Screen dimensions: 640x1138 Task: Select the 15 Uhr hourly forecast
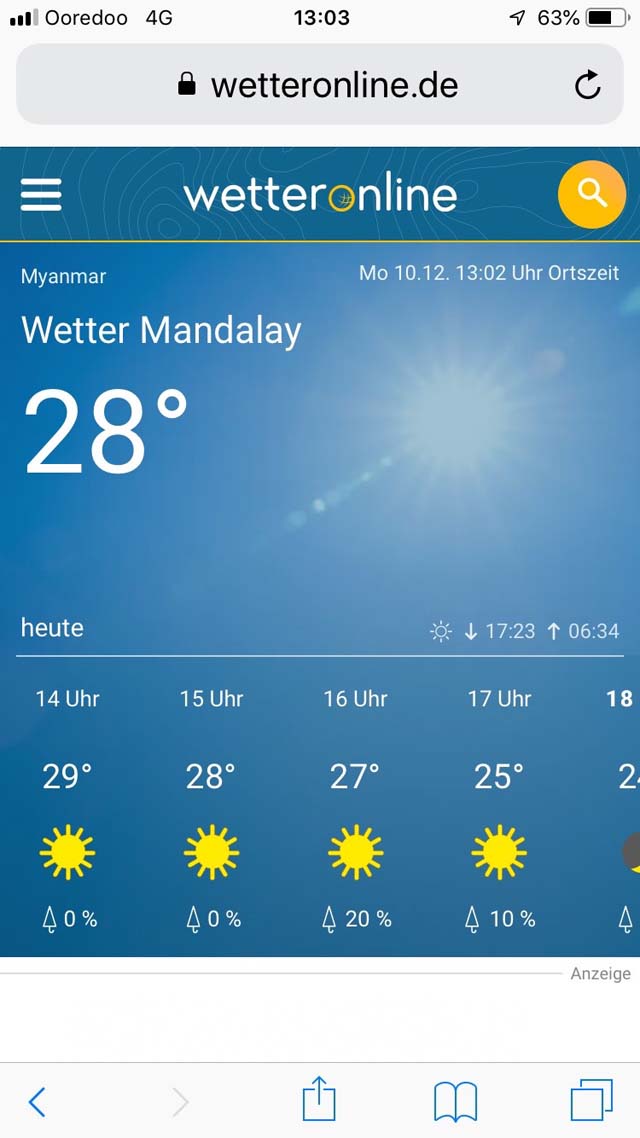pos(211,809)
